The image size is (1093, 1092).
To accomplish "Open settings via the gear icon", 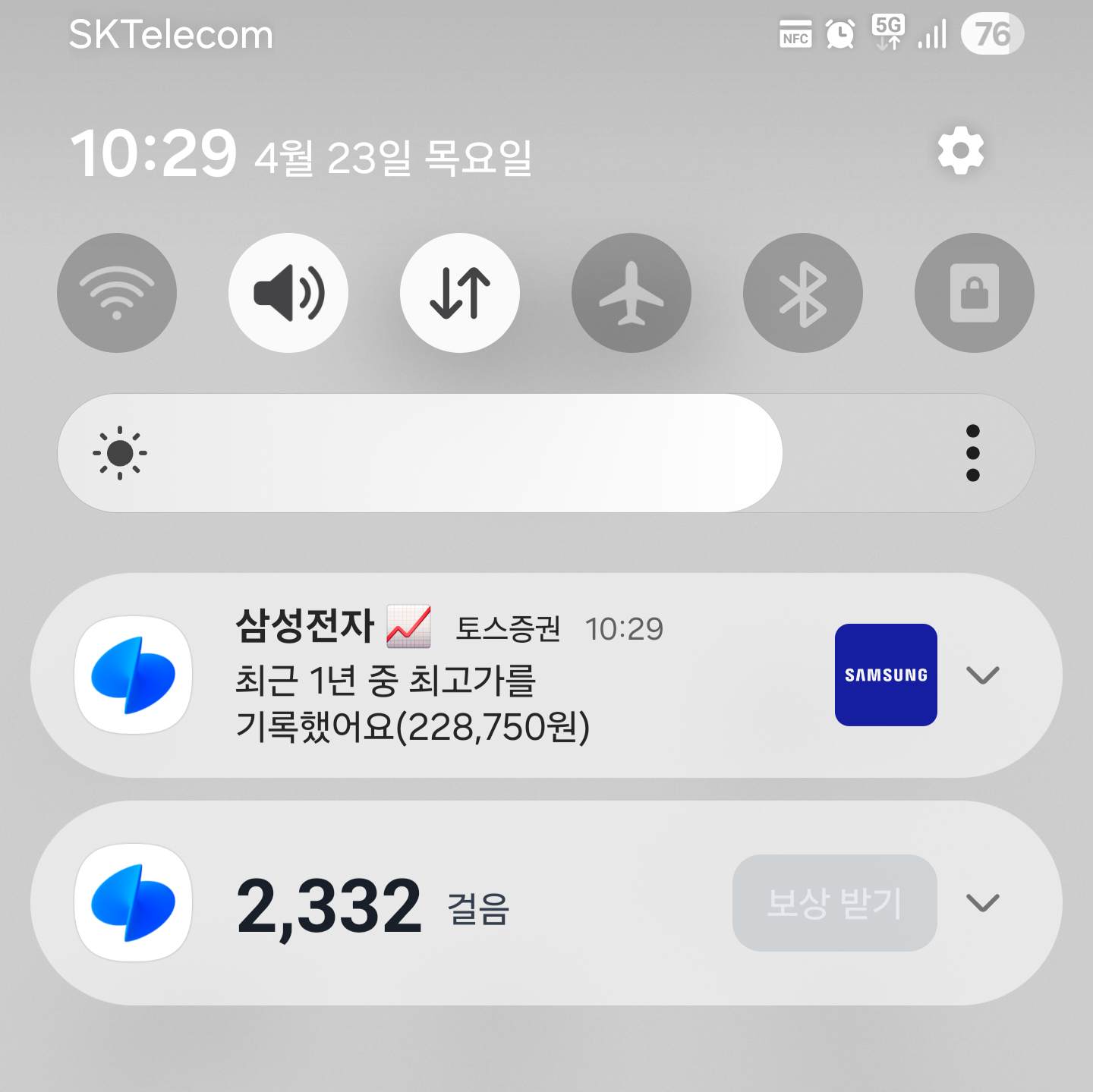I will [x=960, y=151].
